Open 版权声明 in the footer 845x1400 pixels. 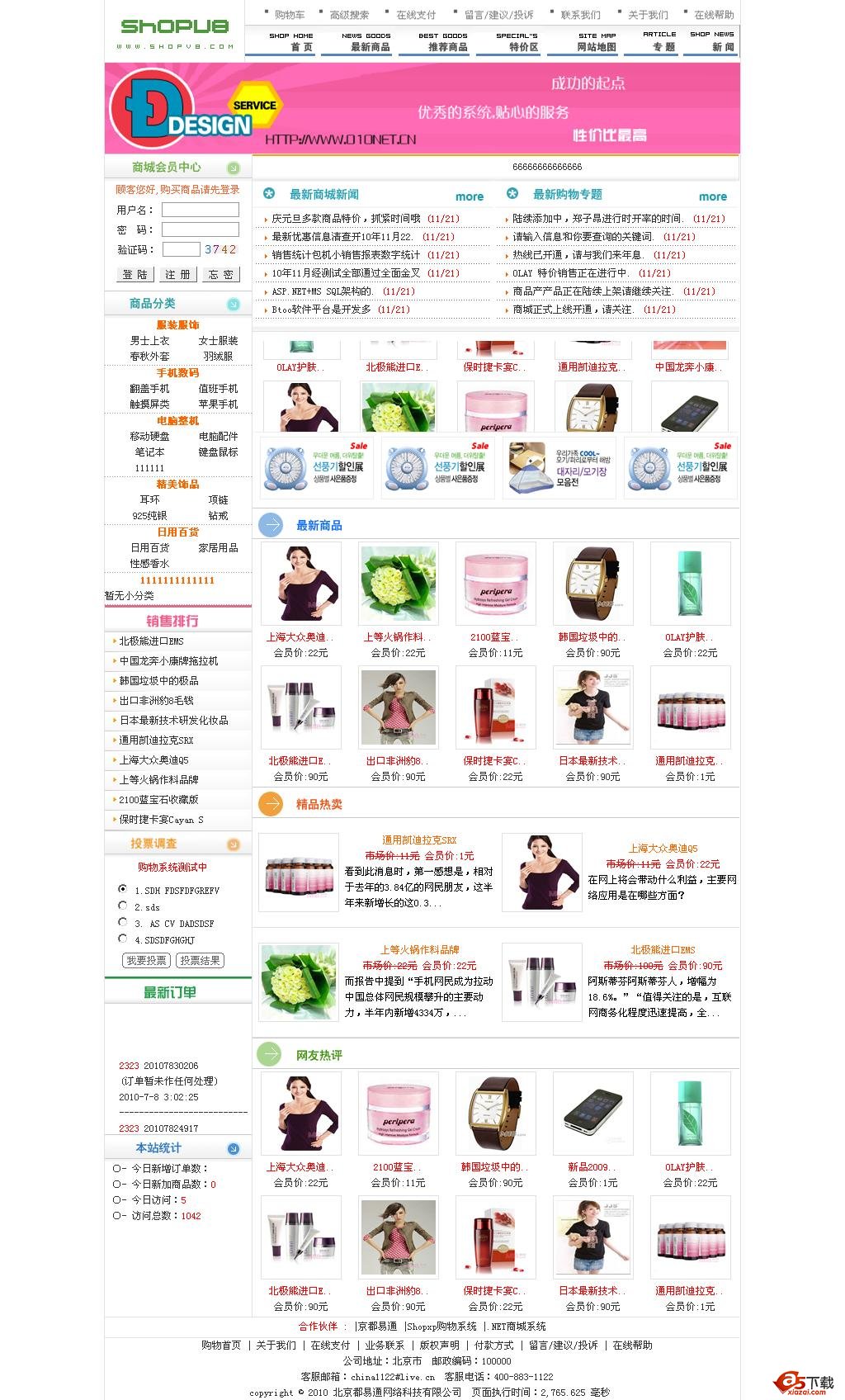coord(439,1345)
